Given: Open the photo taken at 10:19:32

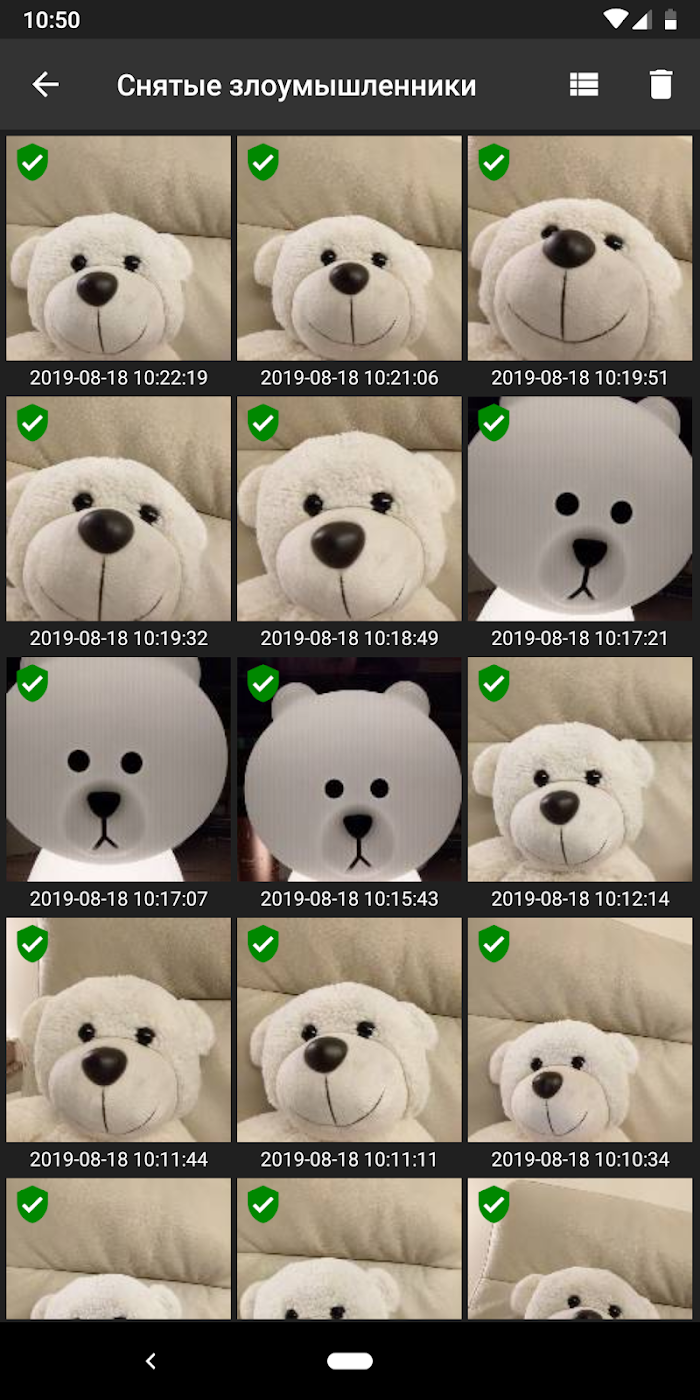Looking at the screenshot, I should tap(119, 509).
